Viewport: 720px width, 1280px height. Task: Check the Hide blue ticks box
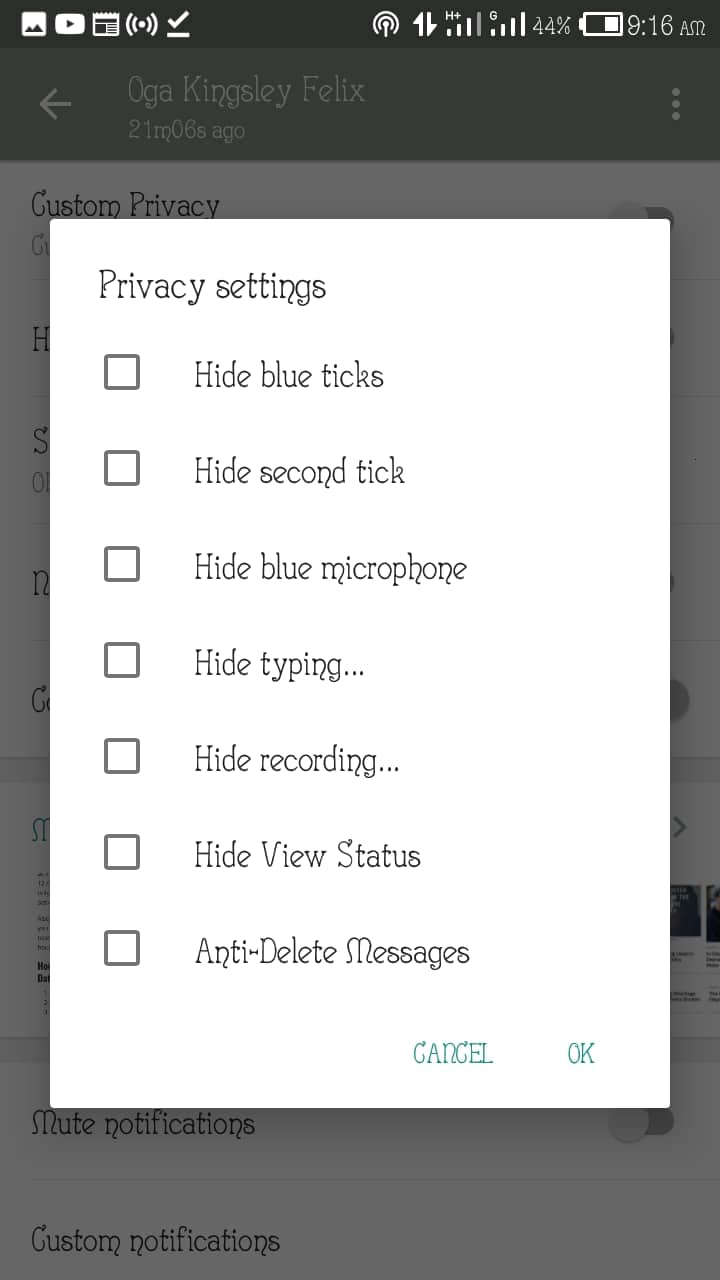(x=122, y=373)
